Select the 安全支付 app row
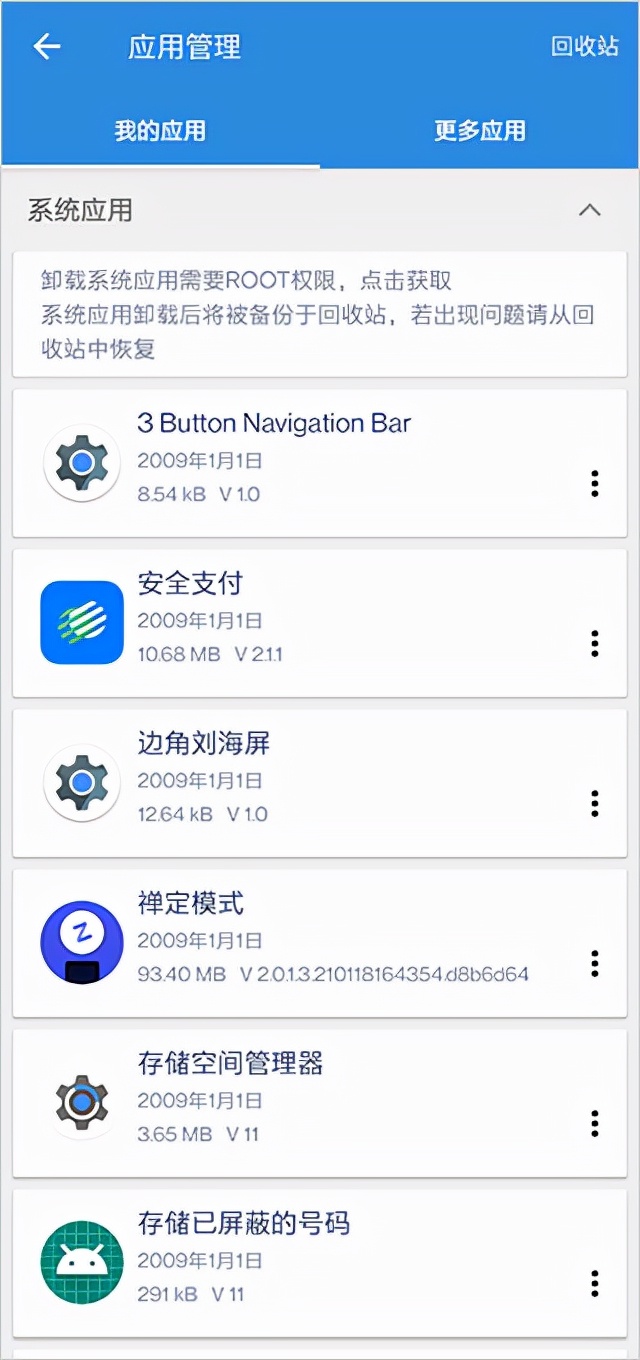The width and height of the screenshot is (640, 1360). coord(300,622)
